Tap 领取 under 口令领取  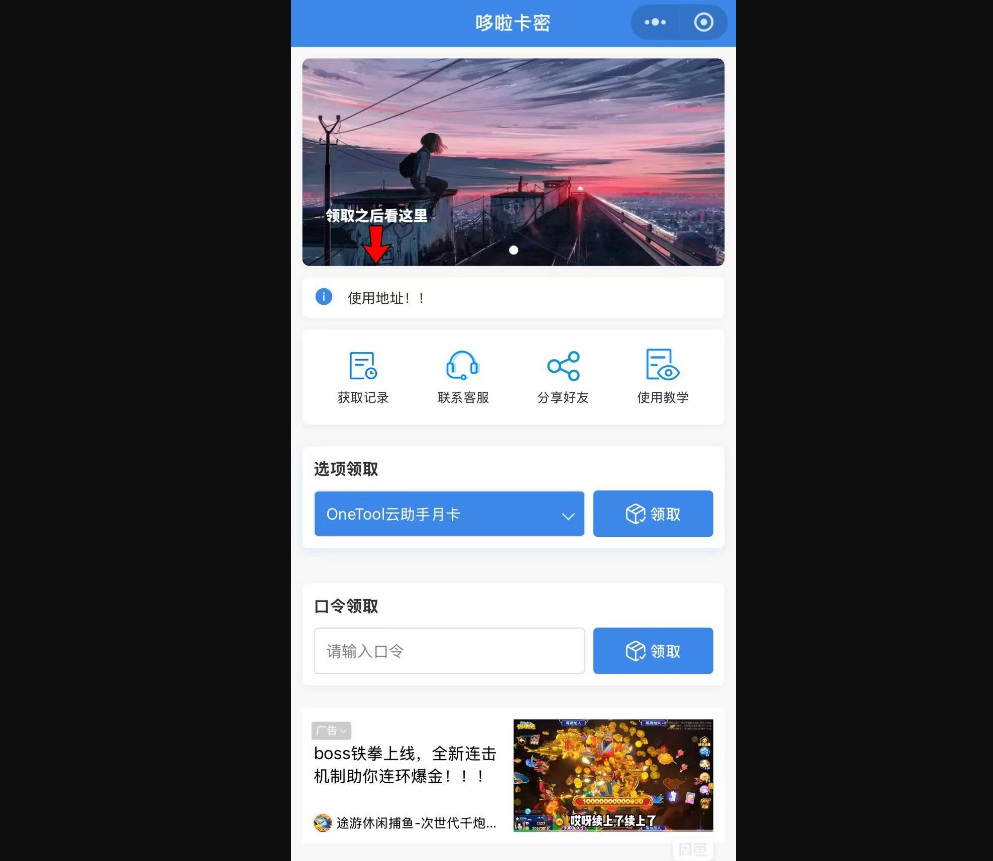652,651
